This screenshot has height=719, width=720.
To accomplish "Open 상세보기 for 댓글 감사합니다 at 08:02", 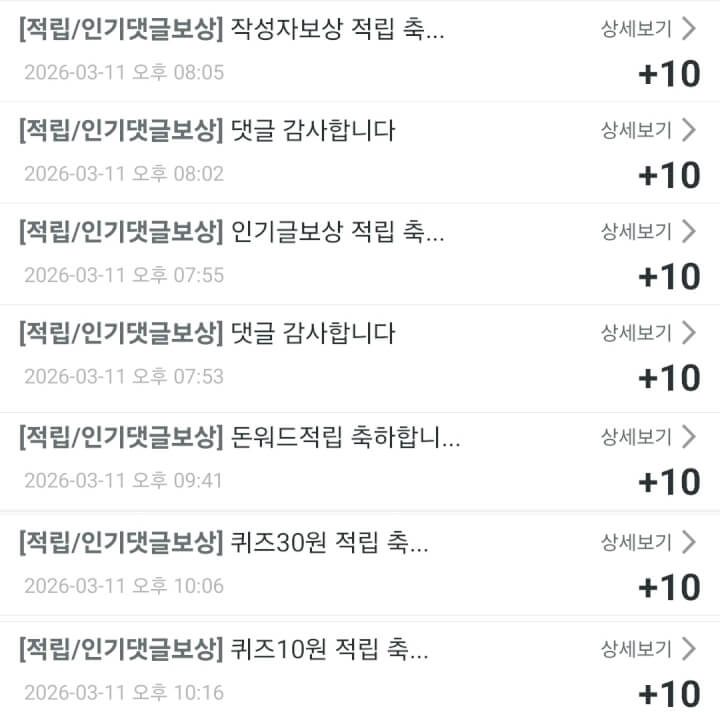I will [647, 130].
